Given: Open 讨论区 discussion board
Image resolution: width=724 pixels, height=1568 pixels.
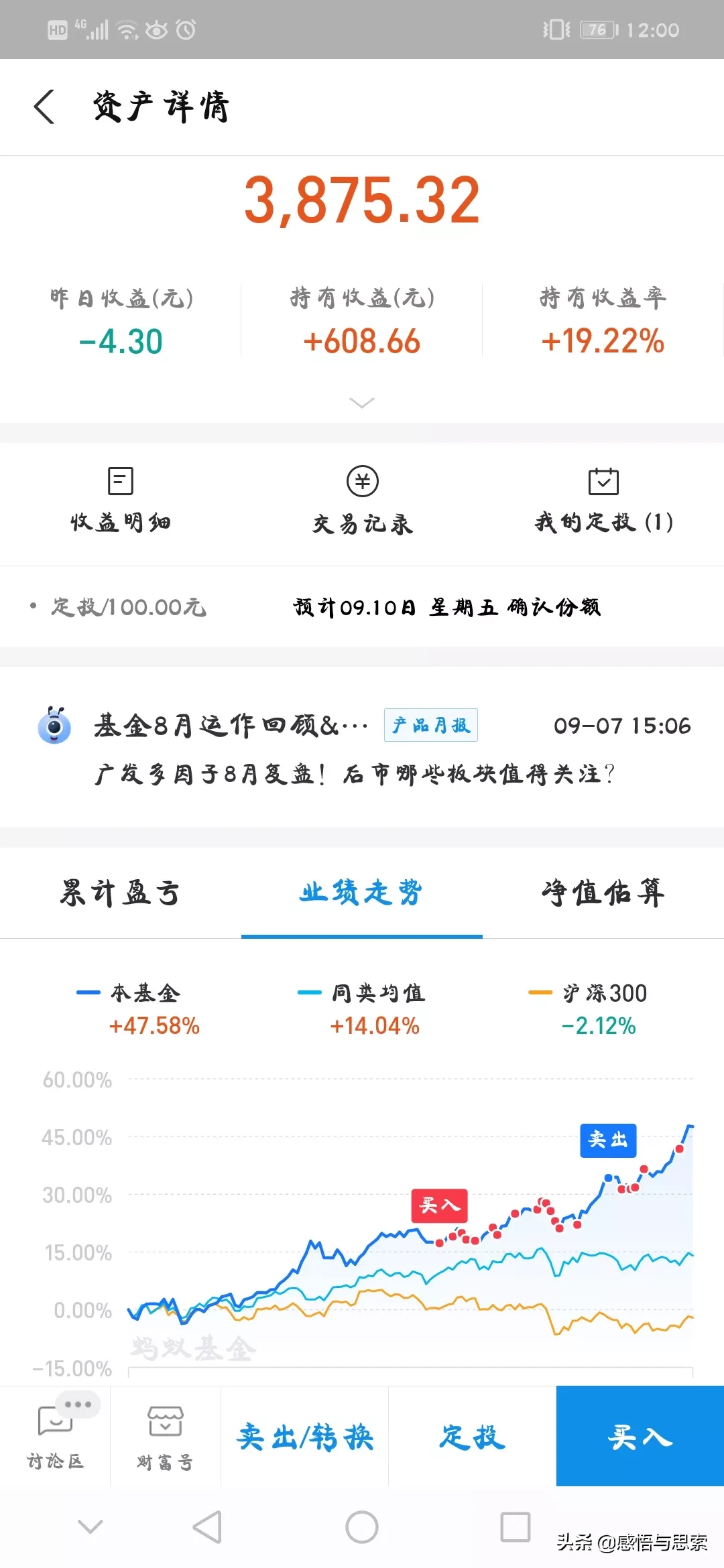Looking at the screenshot, I should (55, 1437).
